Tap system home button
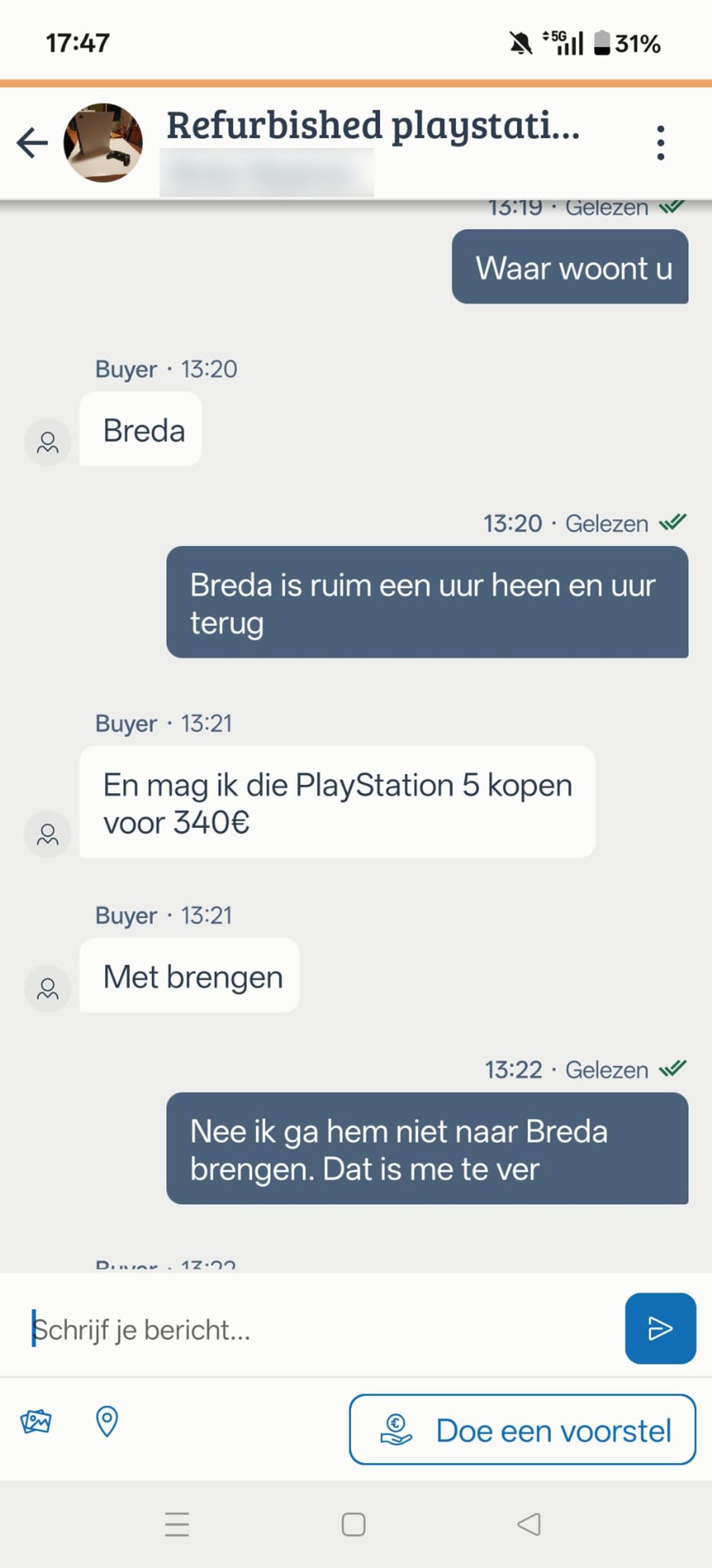 coord(354,1525)
